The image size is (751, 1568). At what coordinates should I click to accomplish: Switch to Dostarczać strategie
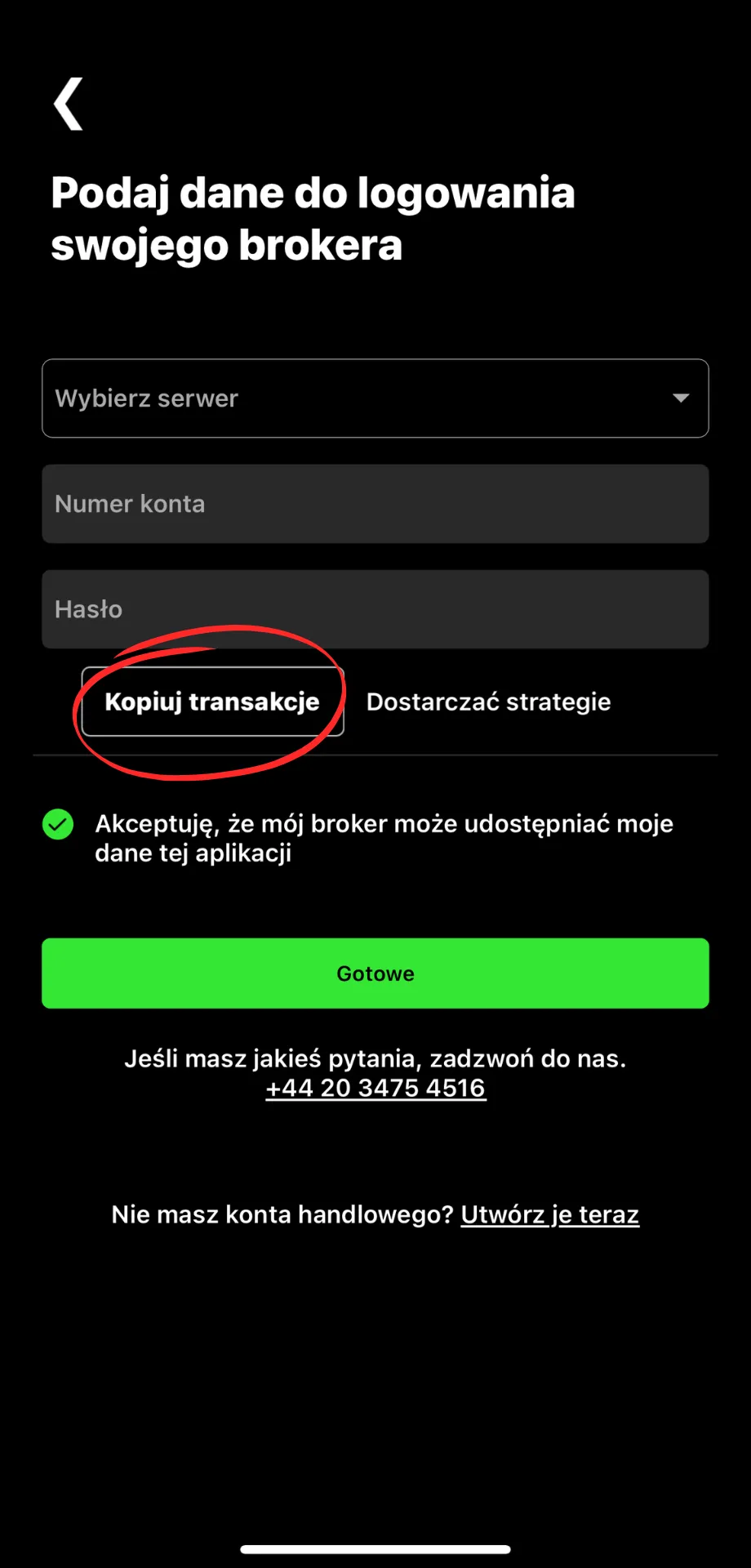488,702
